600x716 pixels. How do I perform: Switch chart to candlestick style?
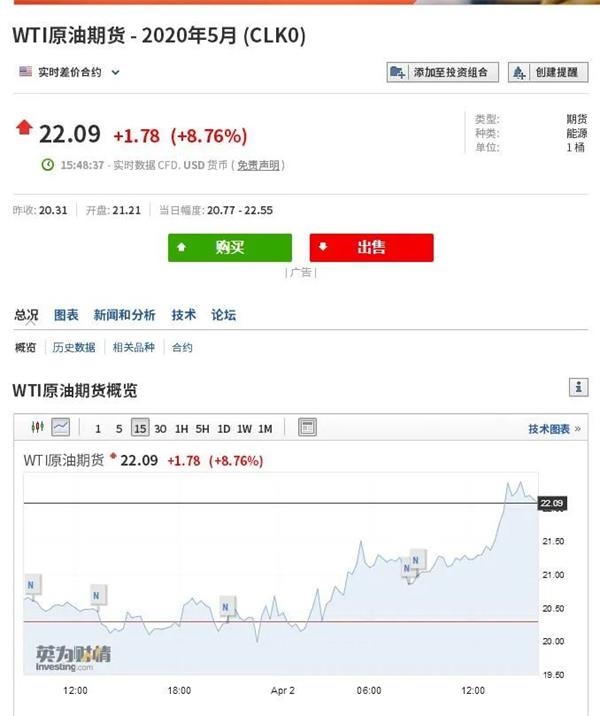(x=39, y=428)
